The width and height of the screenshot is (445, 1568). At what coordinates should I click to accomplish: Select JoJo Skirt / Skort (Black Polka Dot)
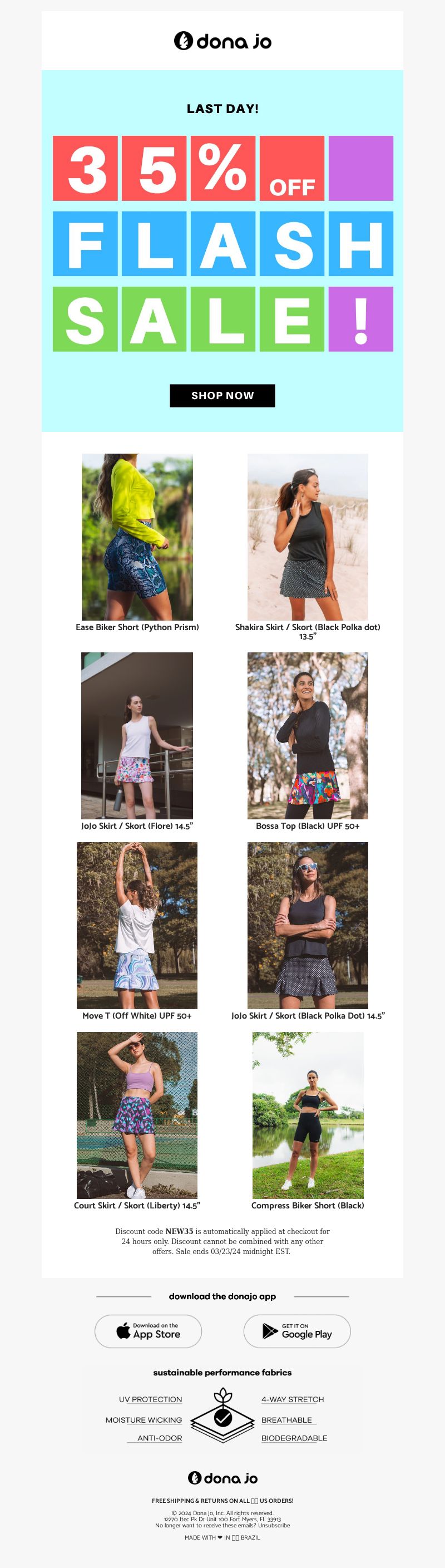[x=308, y=925]
